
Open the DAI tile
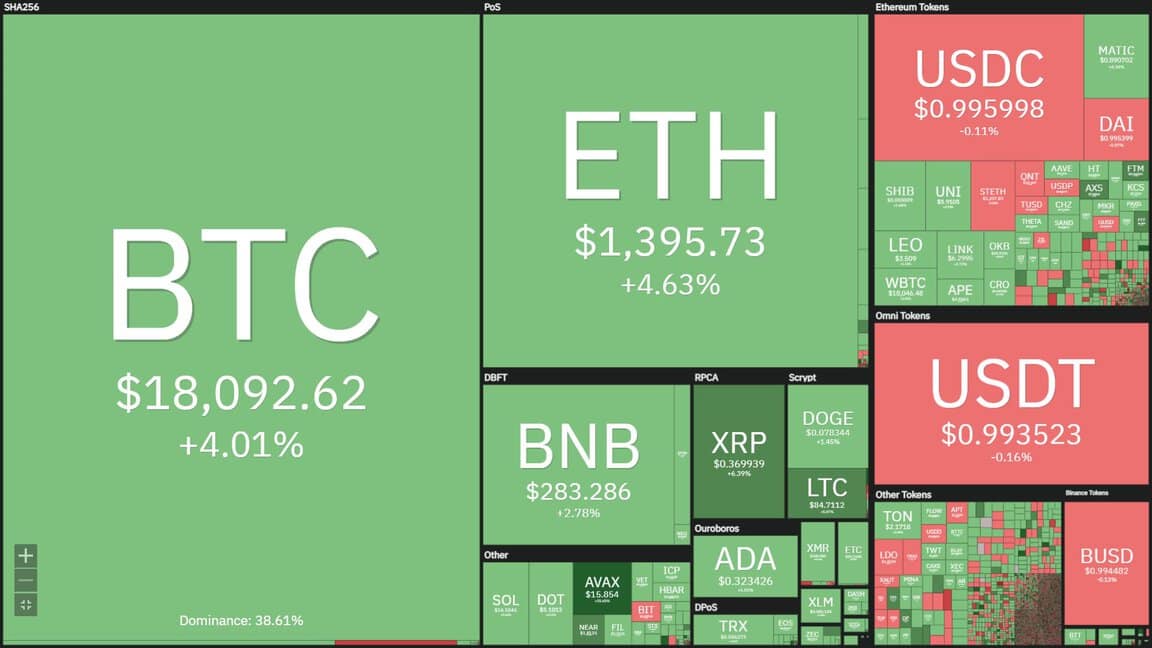[1116, 130]
